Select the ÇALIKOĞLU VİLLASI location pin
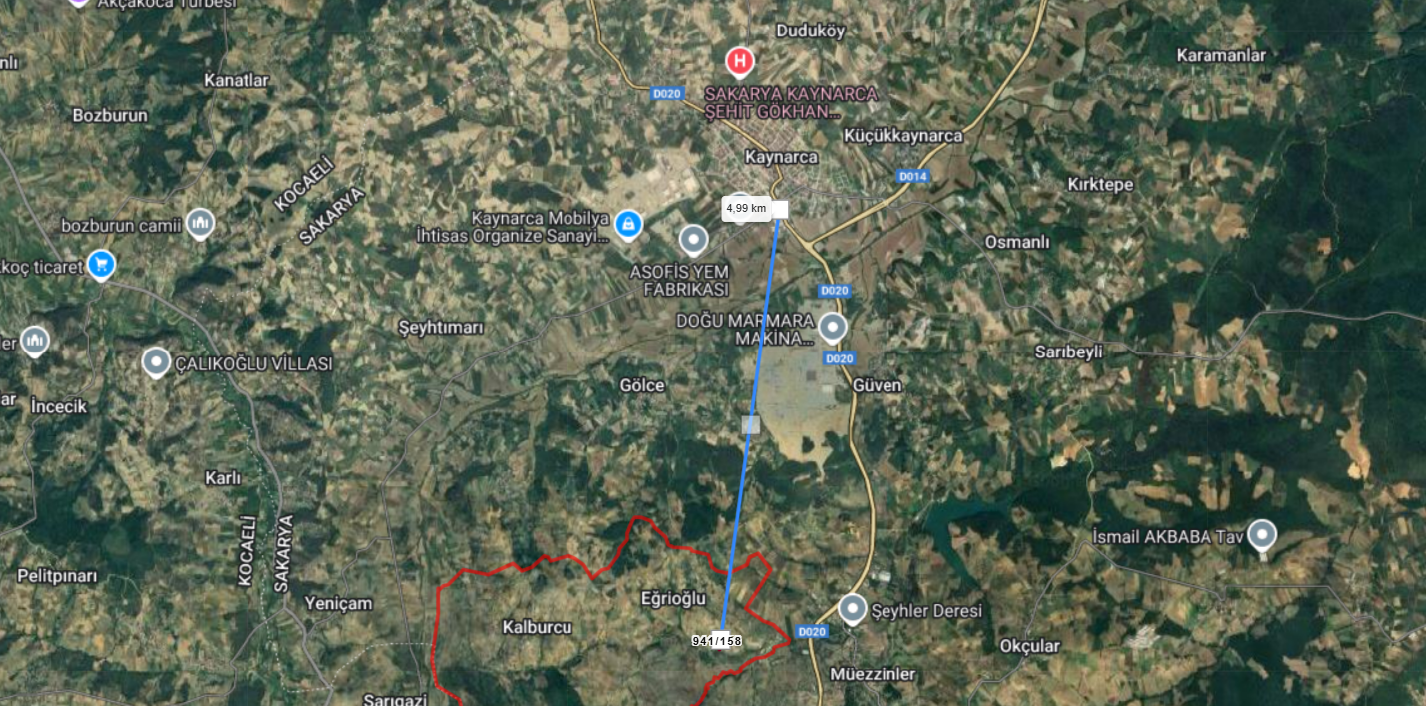The image size is (1426, 706). pyautogui.click(x=156, y=362)
